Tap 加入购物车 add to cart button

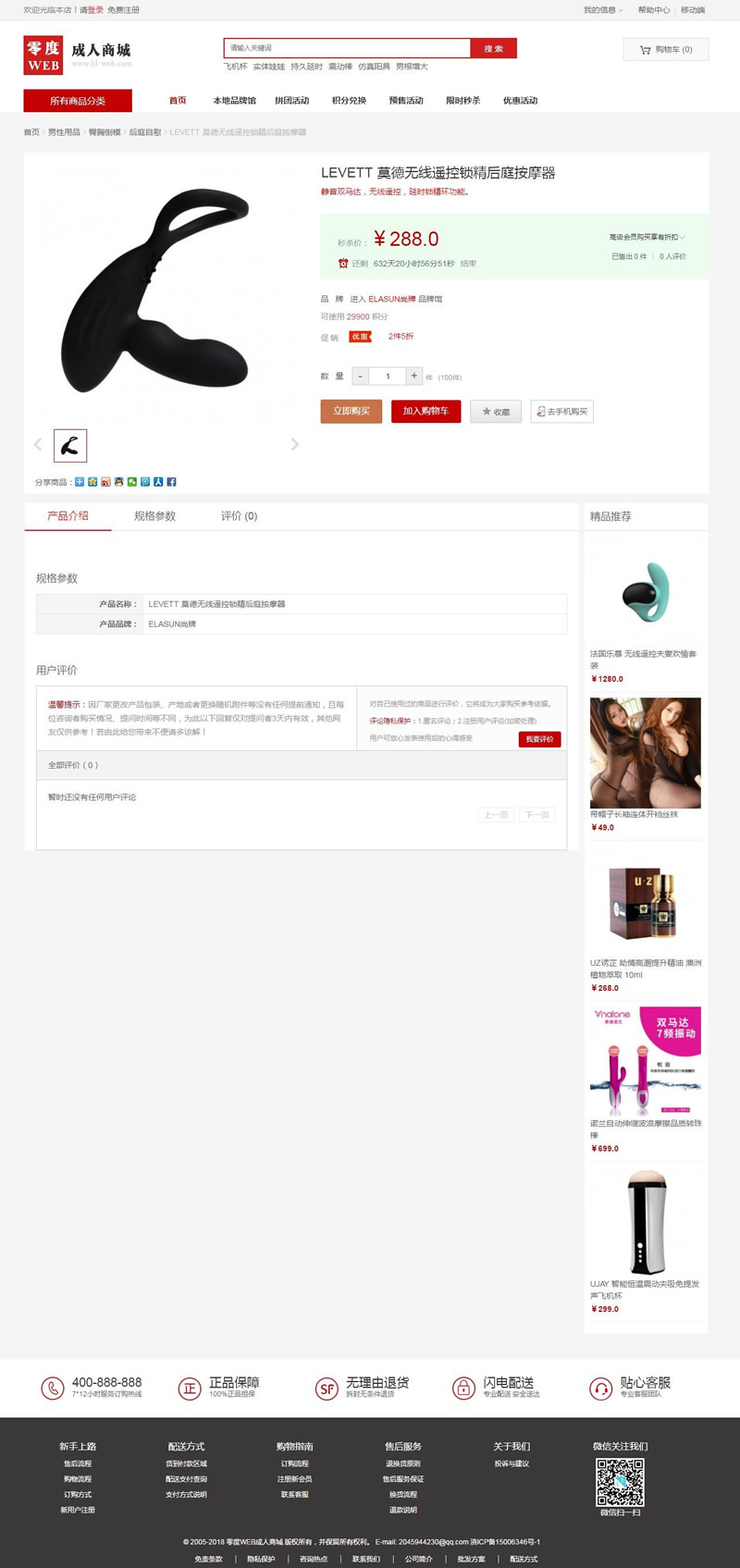point(425,412)
